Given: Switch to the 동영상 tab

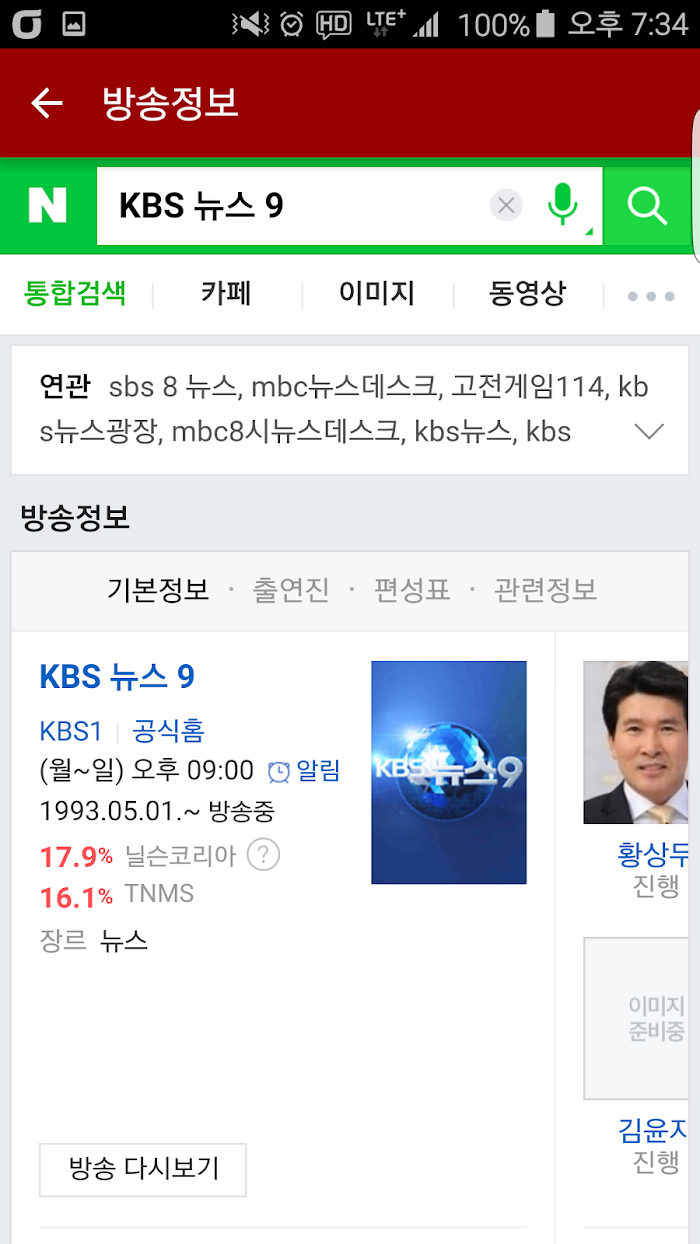Looking at the screenshot, I should click(527, 294).
